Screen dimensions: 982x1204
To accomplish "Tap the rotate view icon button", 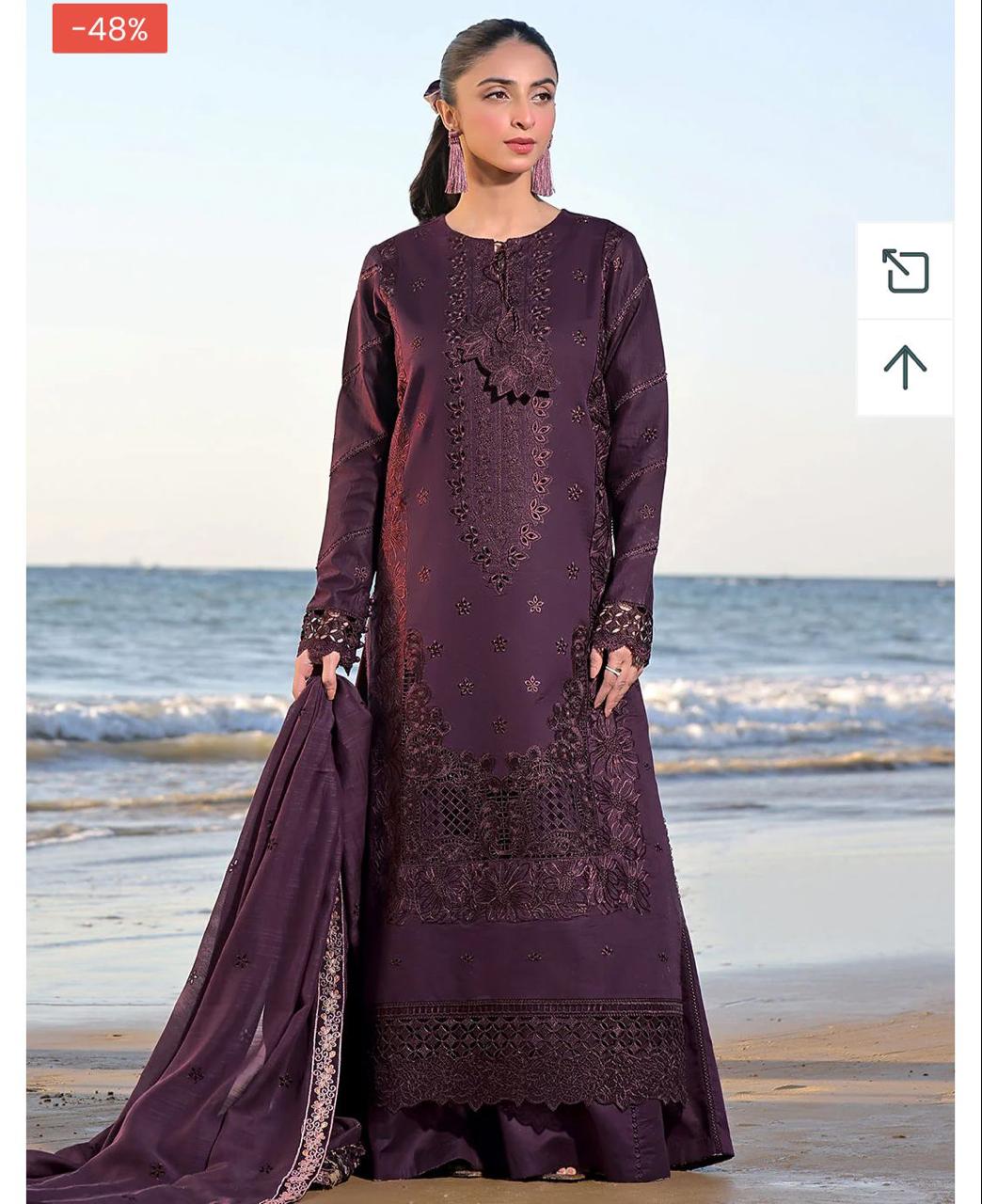I will pos(905,271).
